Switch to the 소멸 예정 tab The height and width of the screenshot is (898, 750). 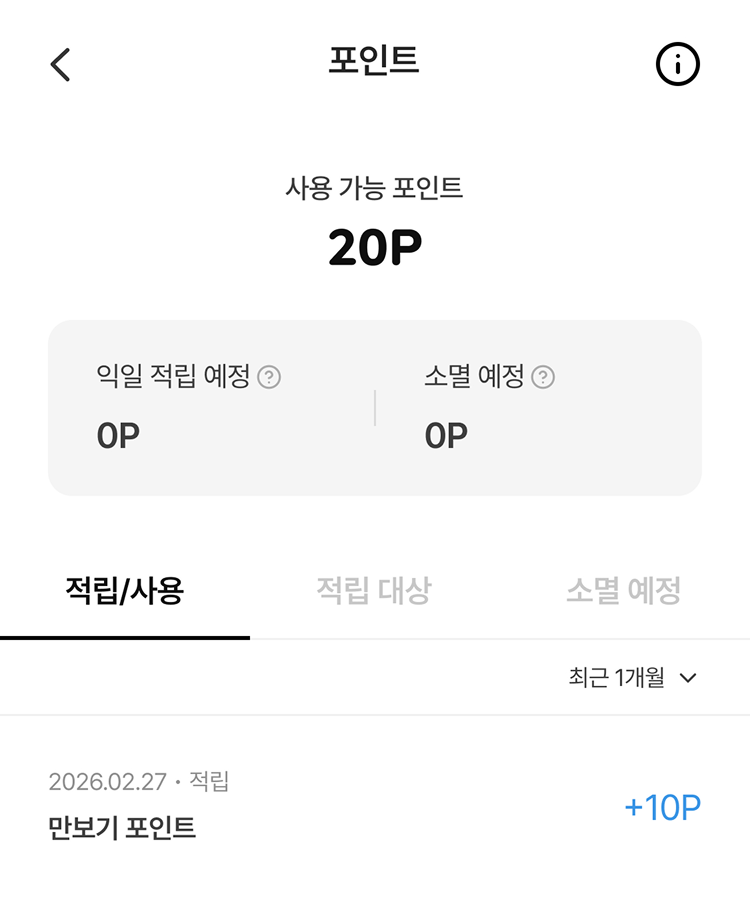tap(623, 591)
